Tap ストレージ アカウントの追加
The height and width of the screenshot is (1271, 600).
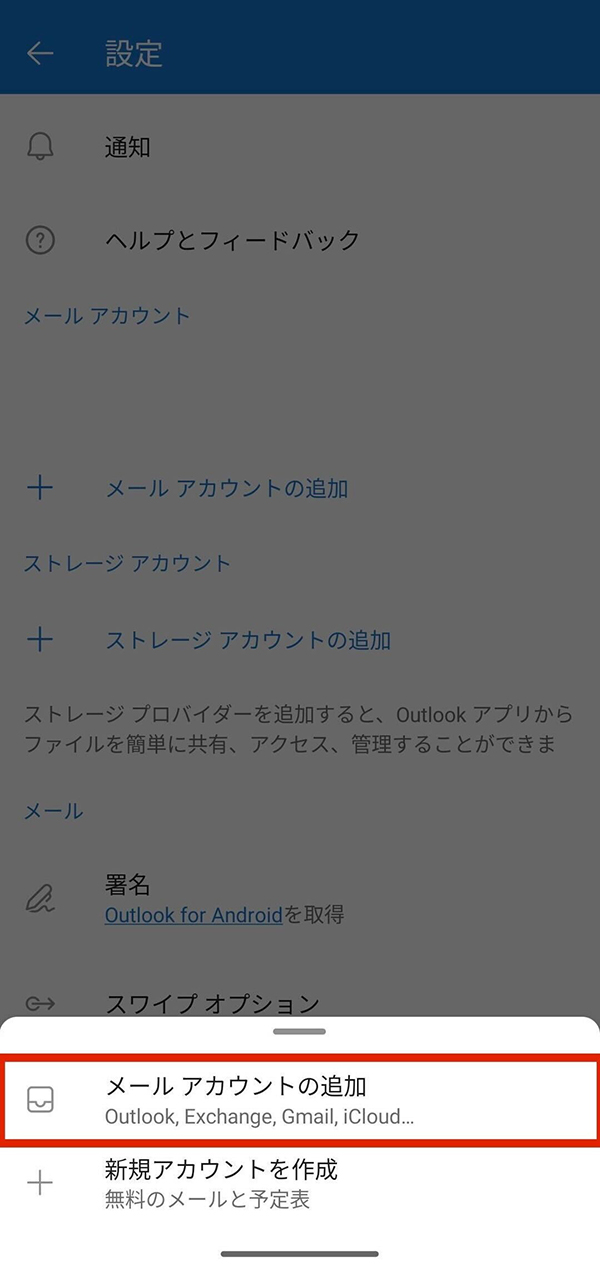(248, 640)
